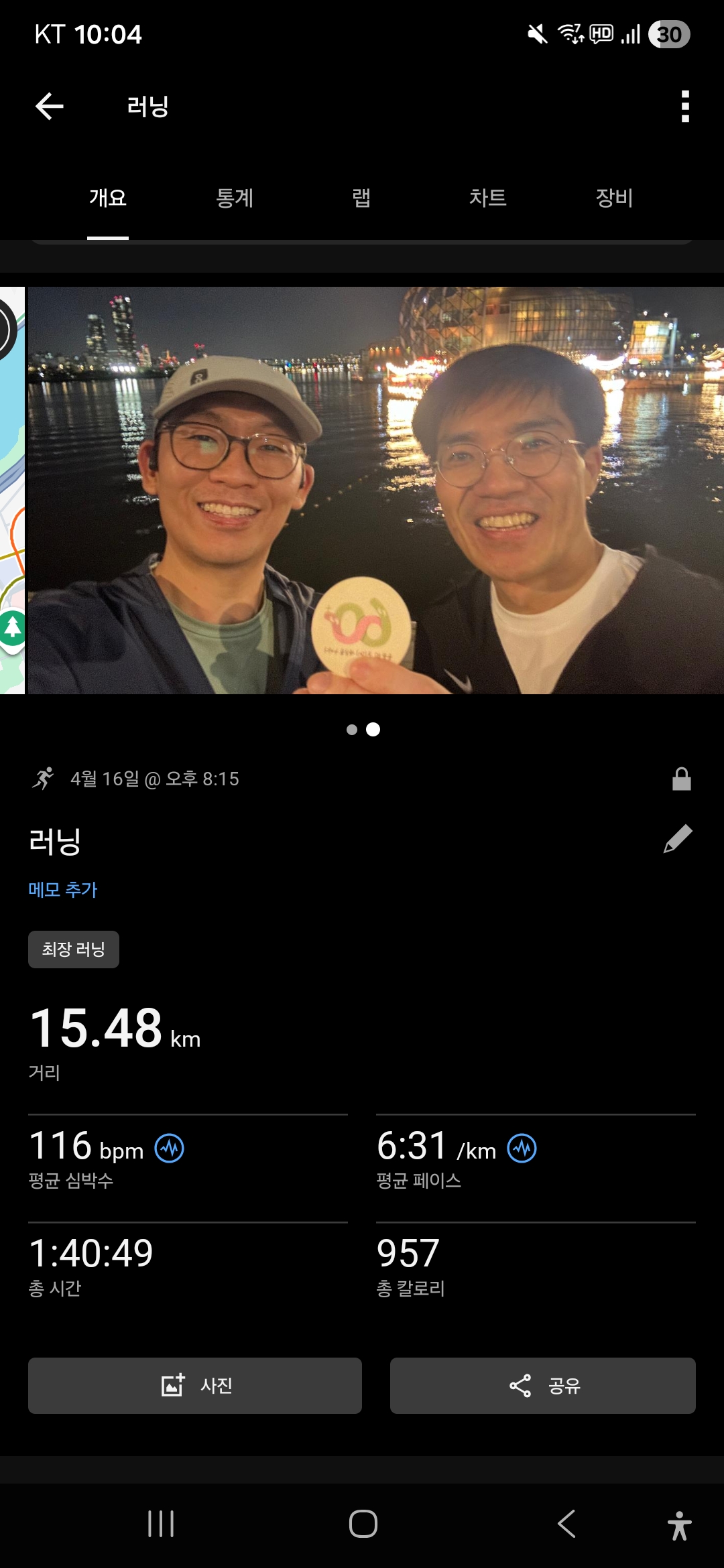Tap 메모 추가 to add a note
Viewport: 724px width, 1568px height.
tap(63, 890)
